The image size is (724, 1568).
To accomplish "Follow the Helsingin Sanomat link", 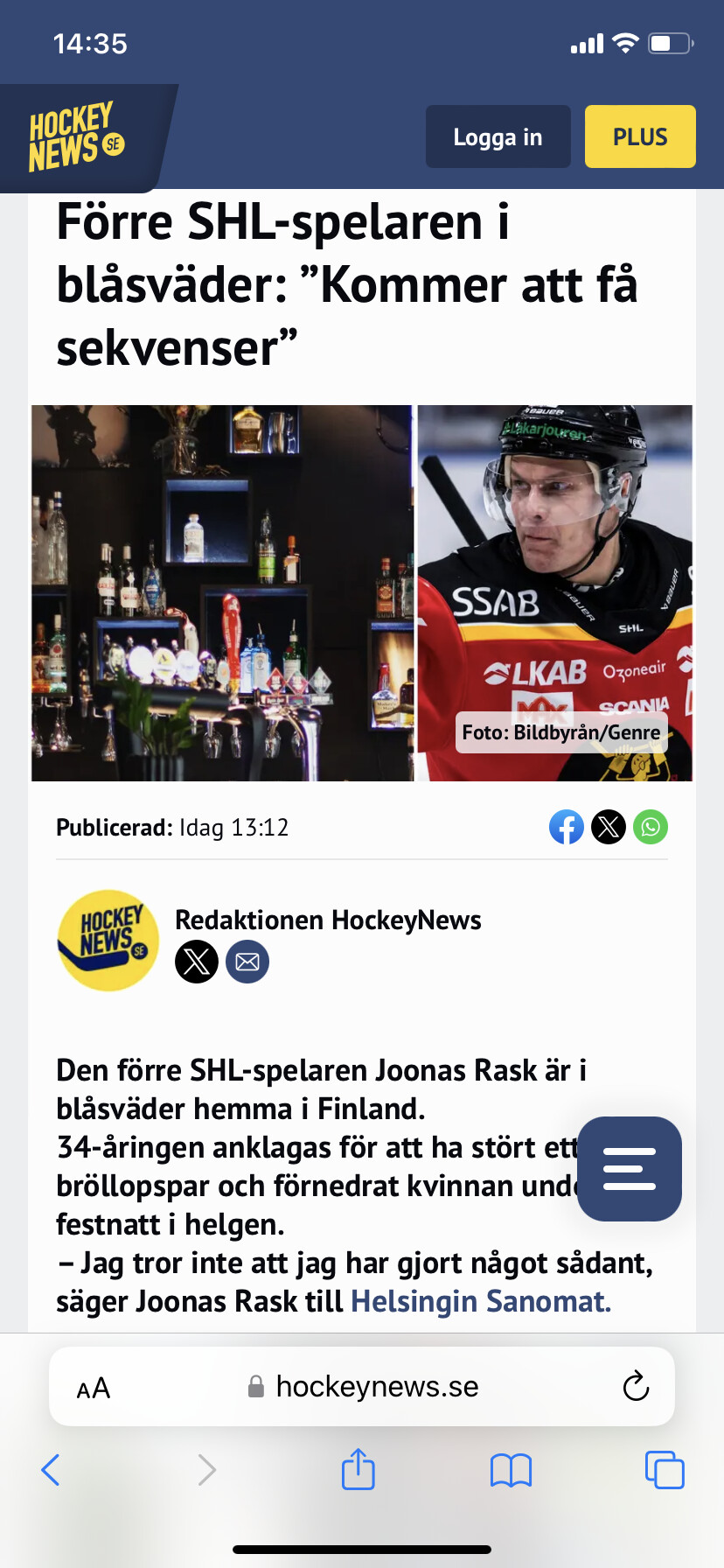I will point(480,1301).
